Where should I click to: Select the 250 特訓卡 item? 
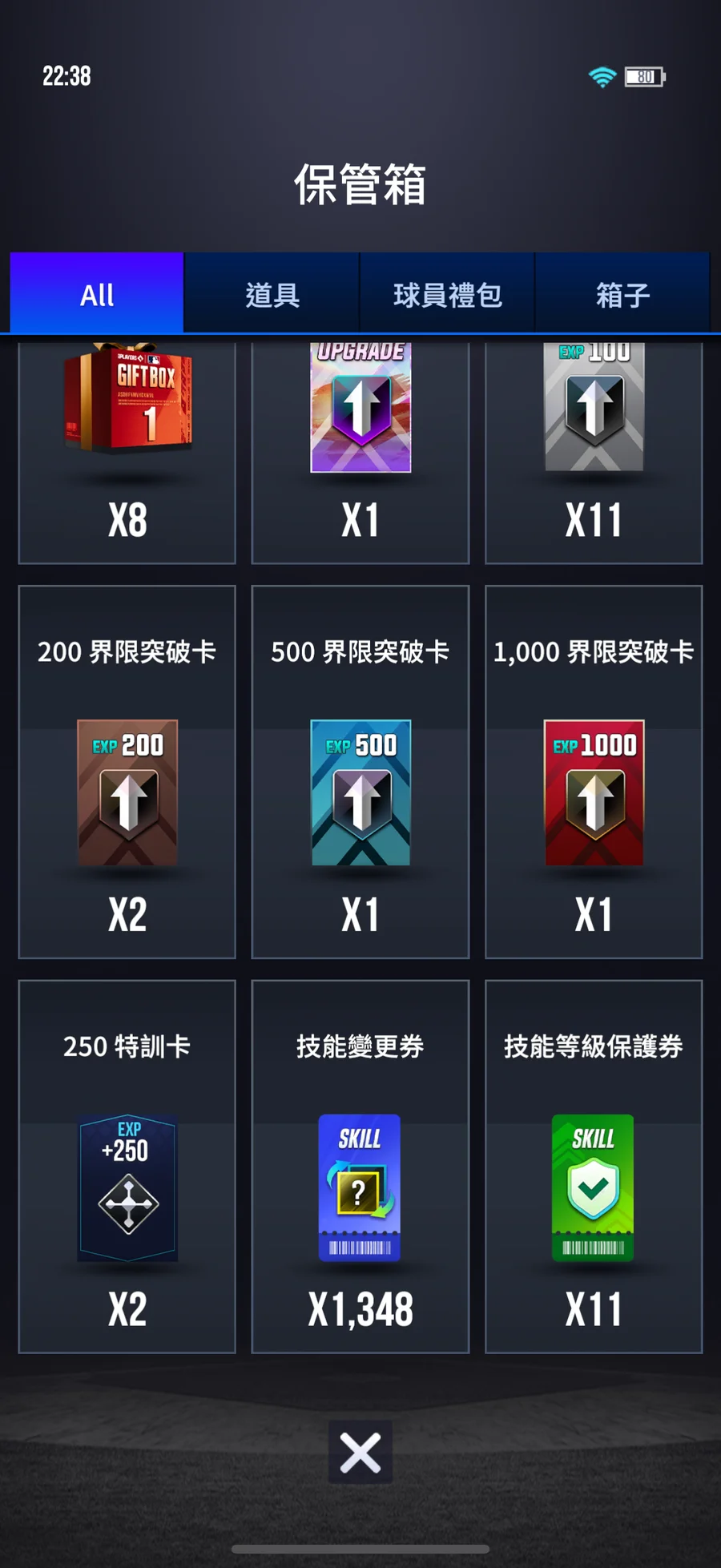tap(127, 1167)
